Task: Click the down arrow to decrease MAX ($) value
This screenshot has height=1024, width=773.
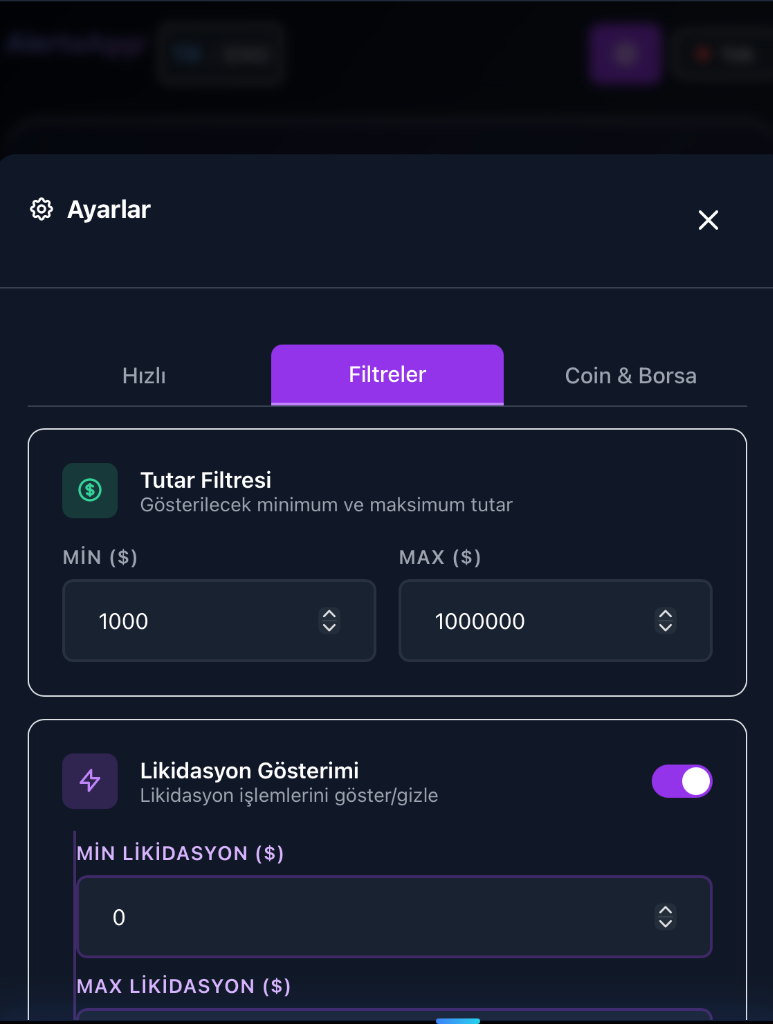Action: (x=665, y=627)
